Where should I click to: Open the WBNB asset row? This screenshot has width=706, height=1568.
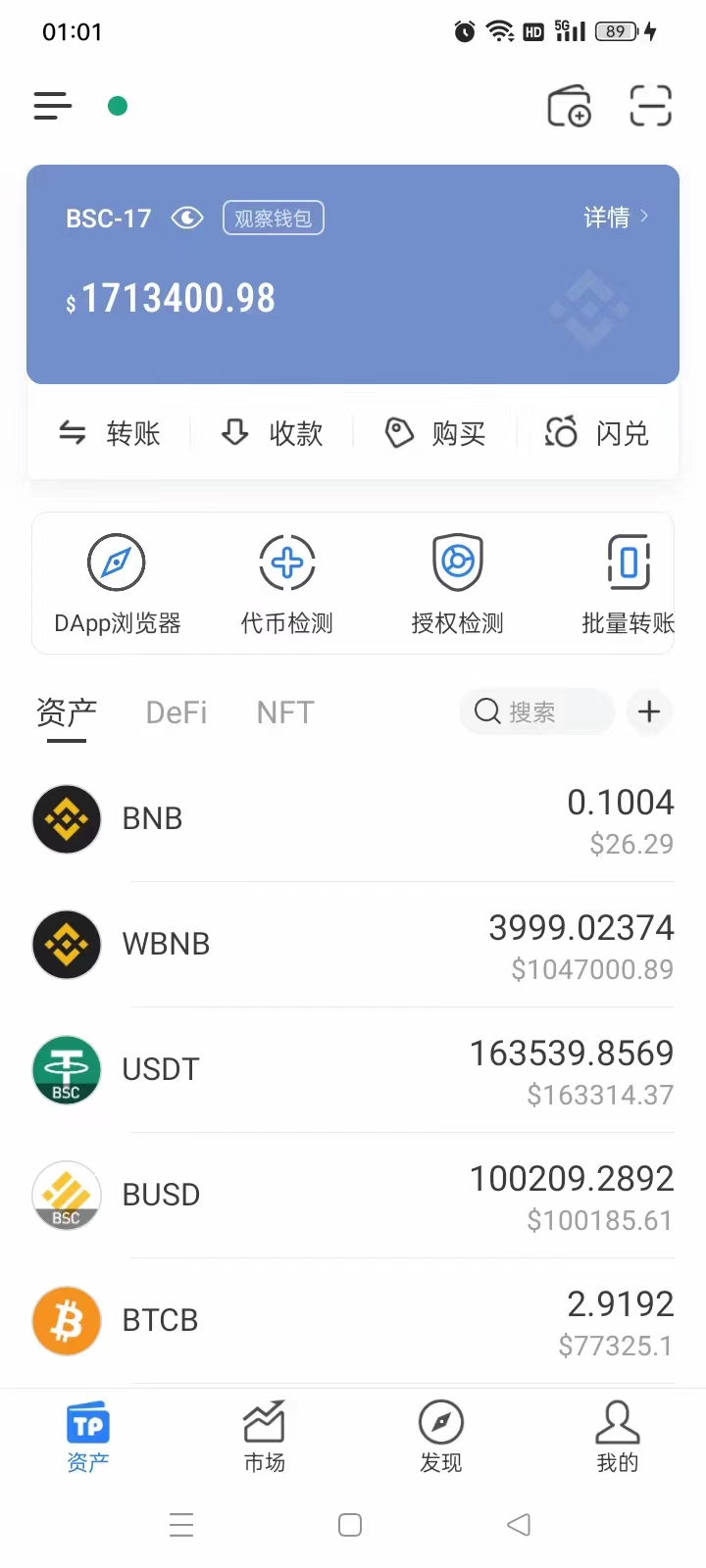(x=353, y=945)
